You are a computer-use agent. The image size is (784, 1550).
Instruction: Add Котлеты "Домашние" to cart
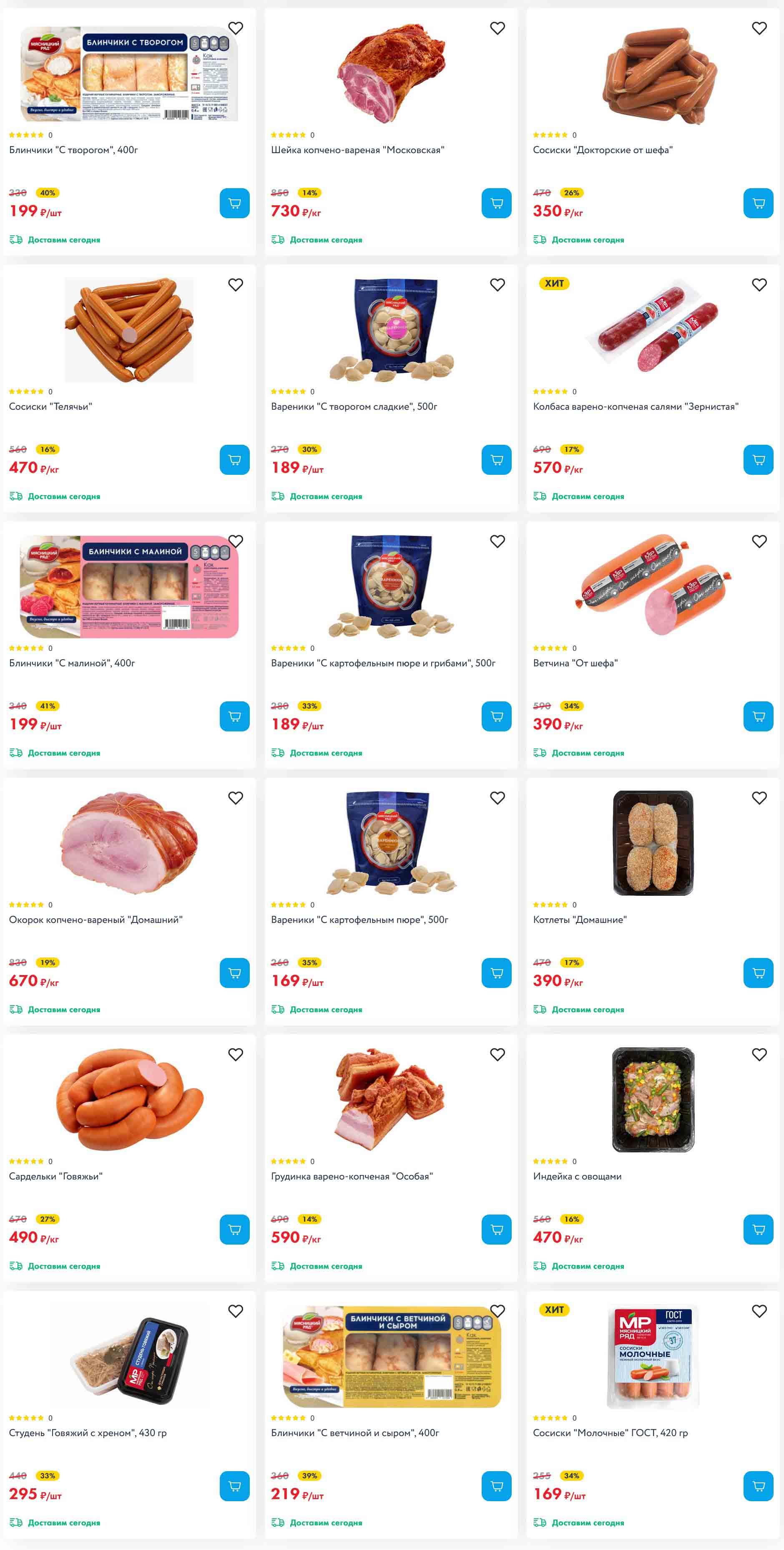click(x=758, y=973)
